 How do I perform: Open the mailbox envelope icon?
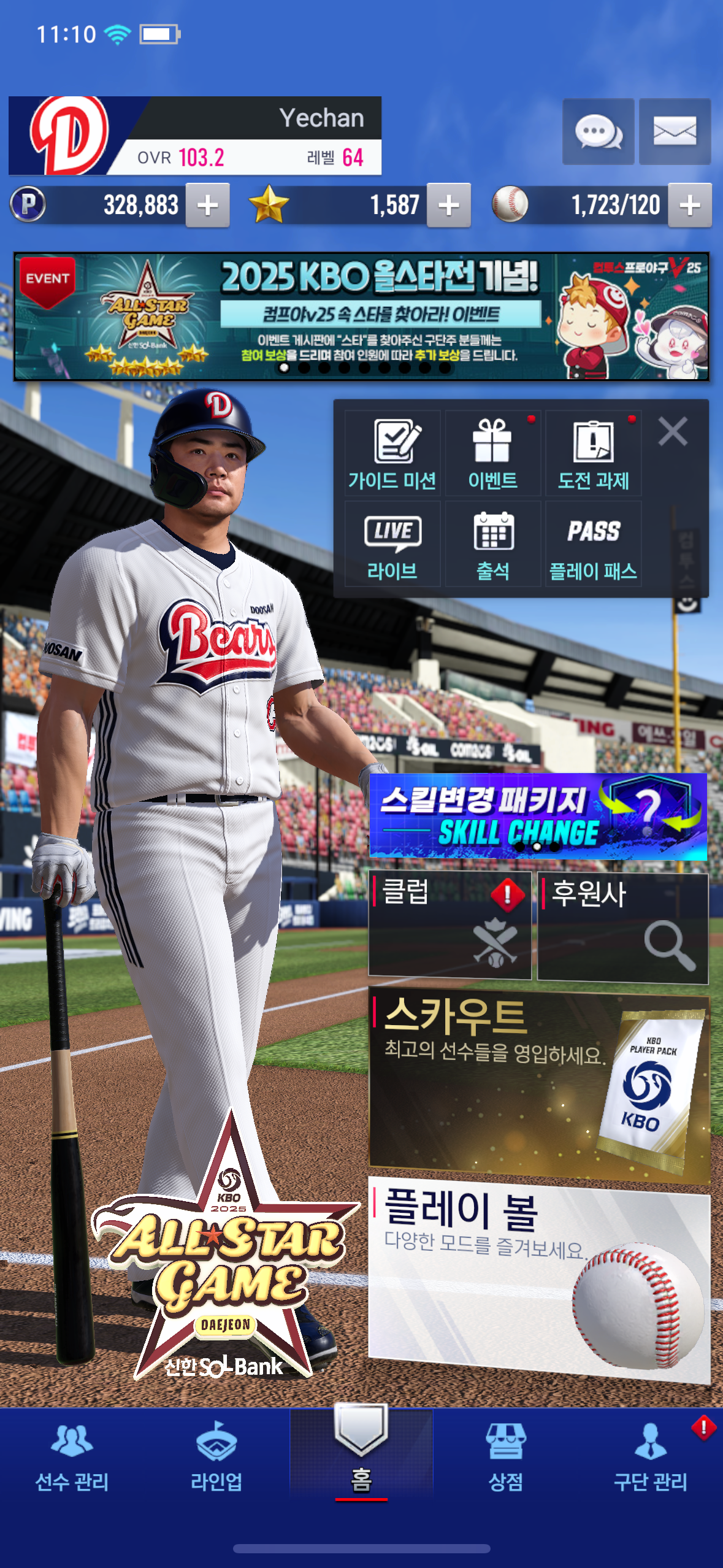[x=675, y=131]
